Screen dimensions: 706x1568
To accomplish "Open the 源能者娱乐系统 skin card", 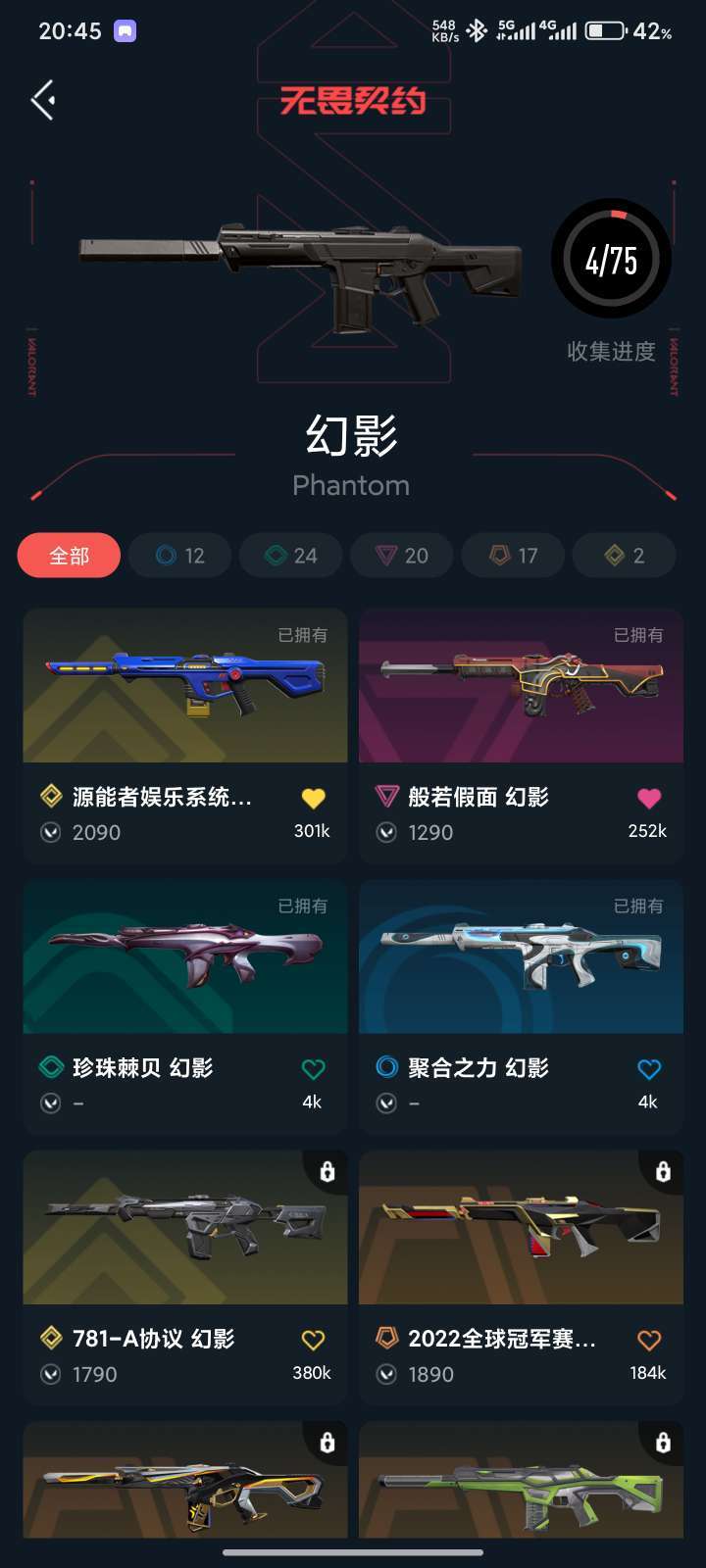I will [185, 736].
